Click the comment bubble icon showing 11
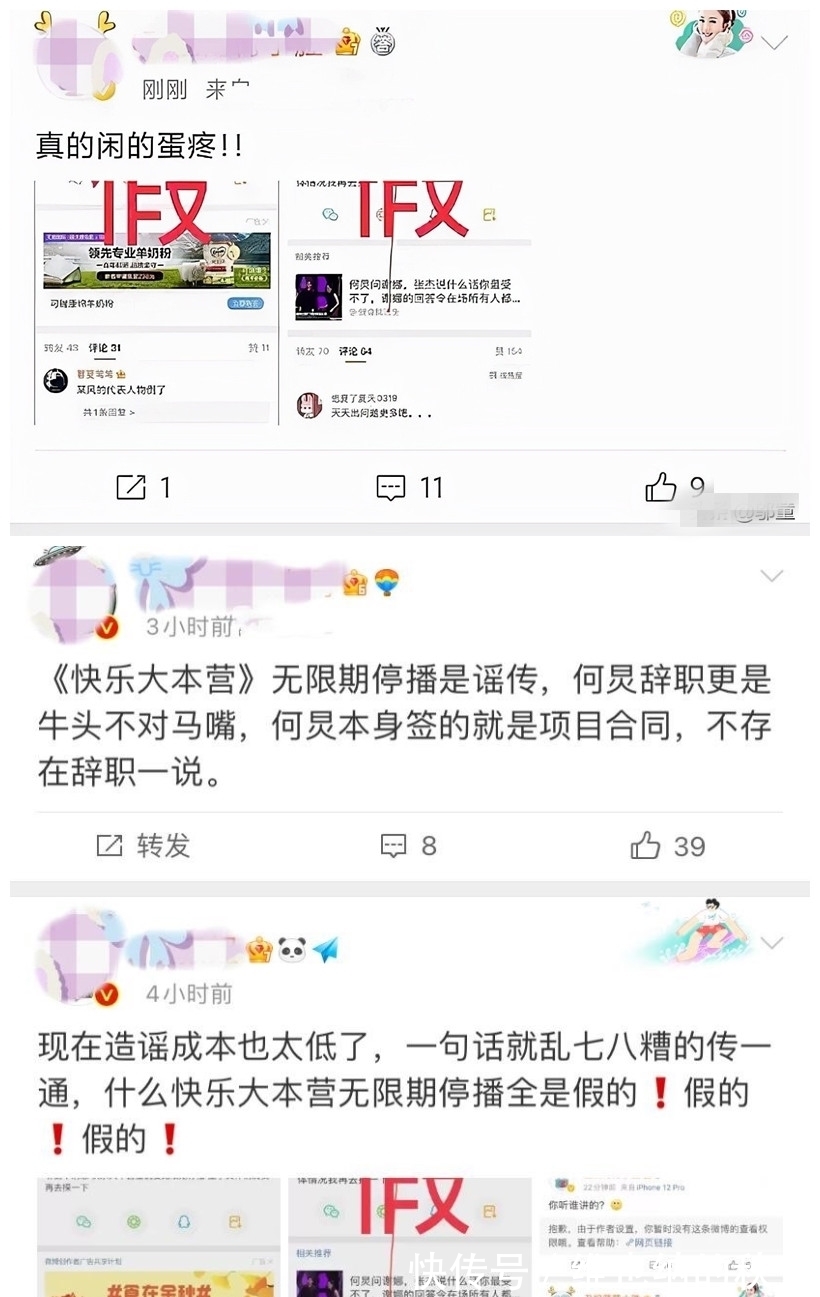Viewport: 820px width, 1297px height. [x=392, y=488]
